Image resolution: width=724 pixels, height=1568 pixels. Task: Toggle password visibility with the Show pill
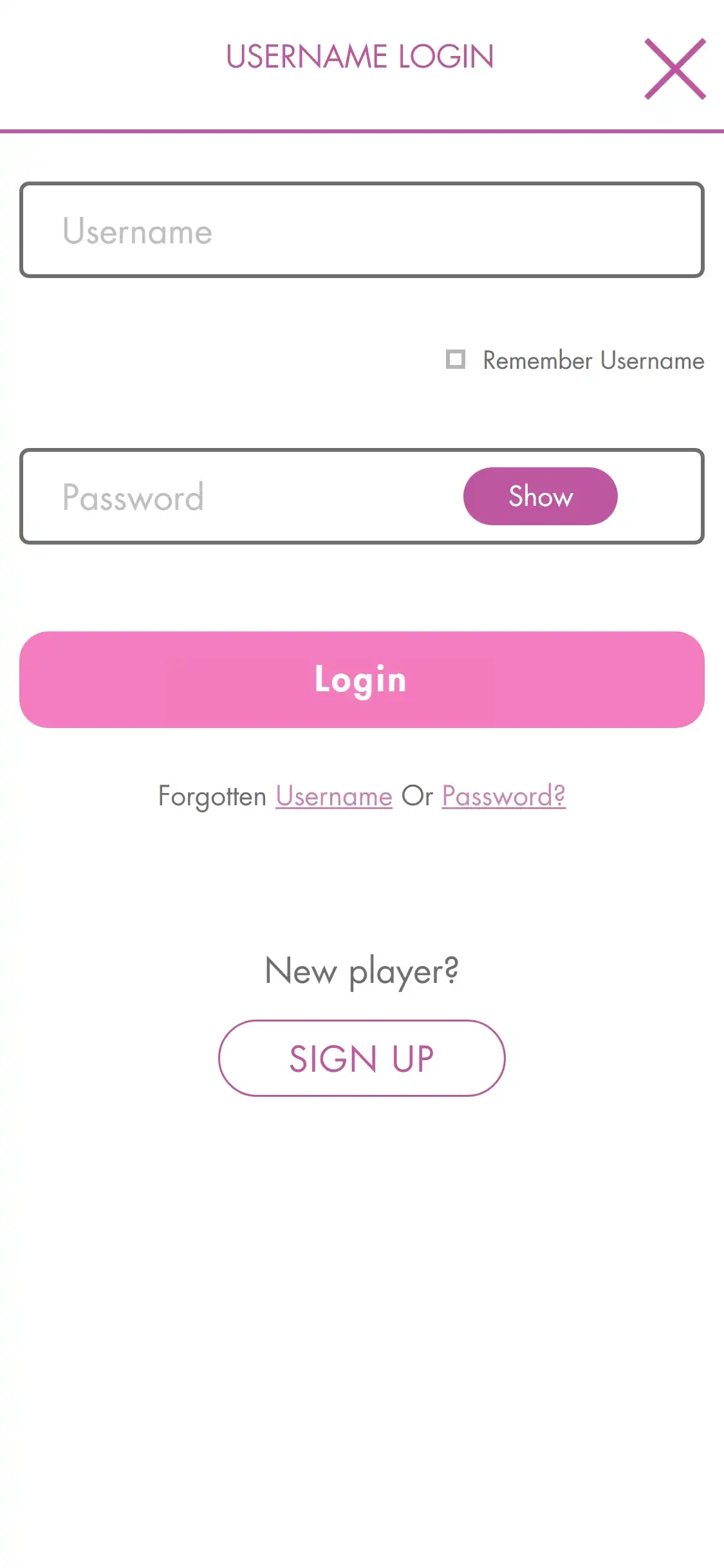(x=540, y=496)
